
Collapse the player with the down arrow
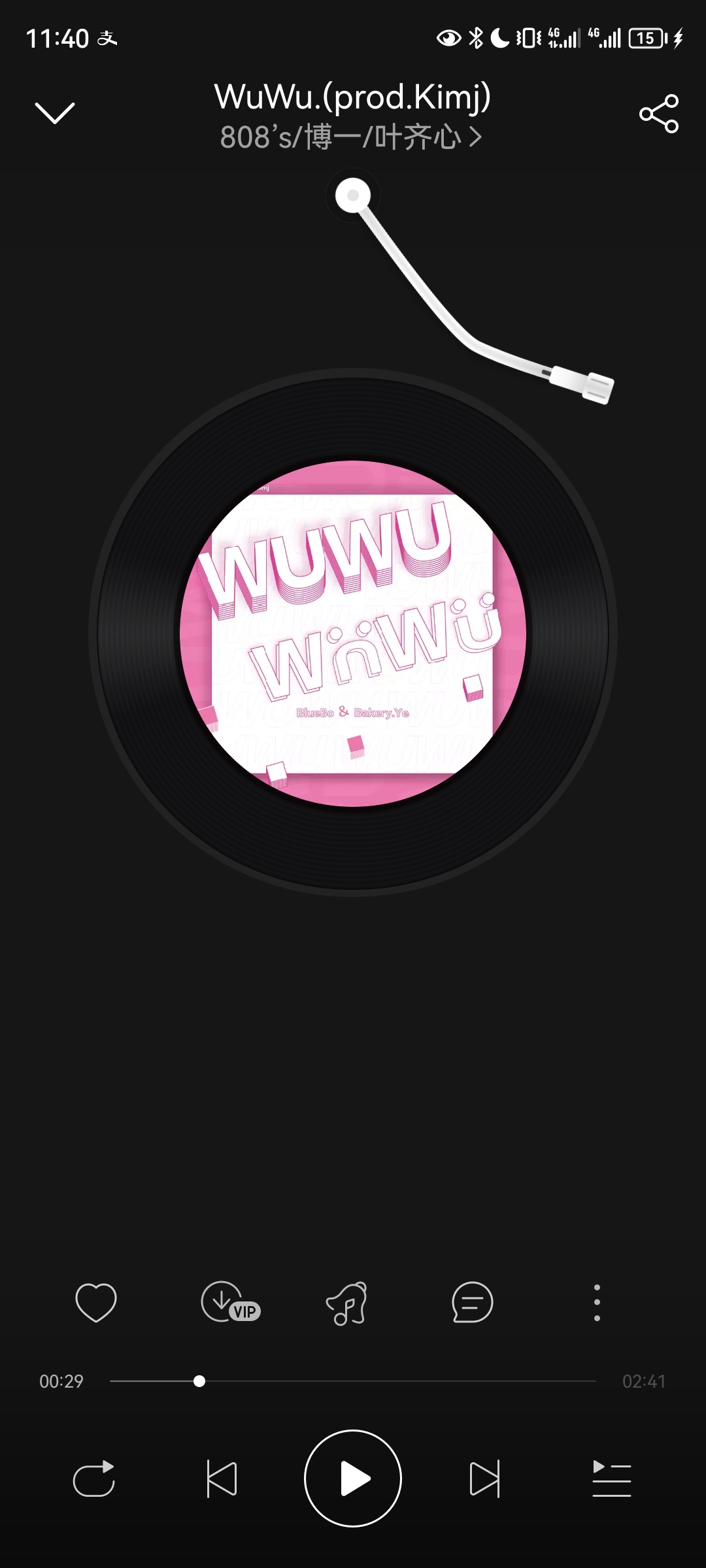point(55,112)
